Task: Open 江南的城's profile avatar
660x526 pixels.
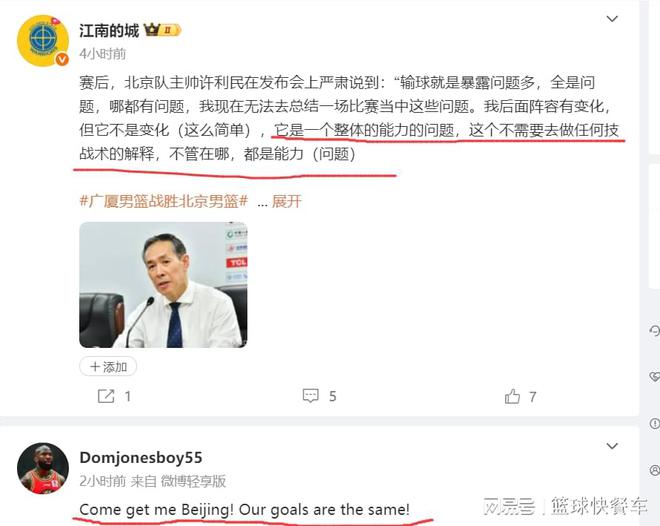Action: click(43, 40)
